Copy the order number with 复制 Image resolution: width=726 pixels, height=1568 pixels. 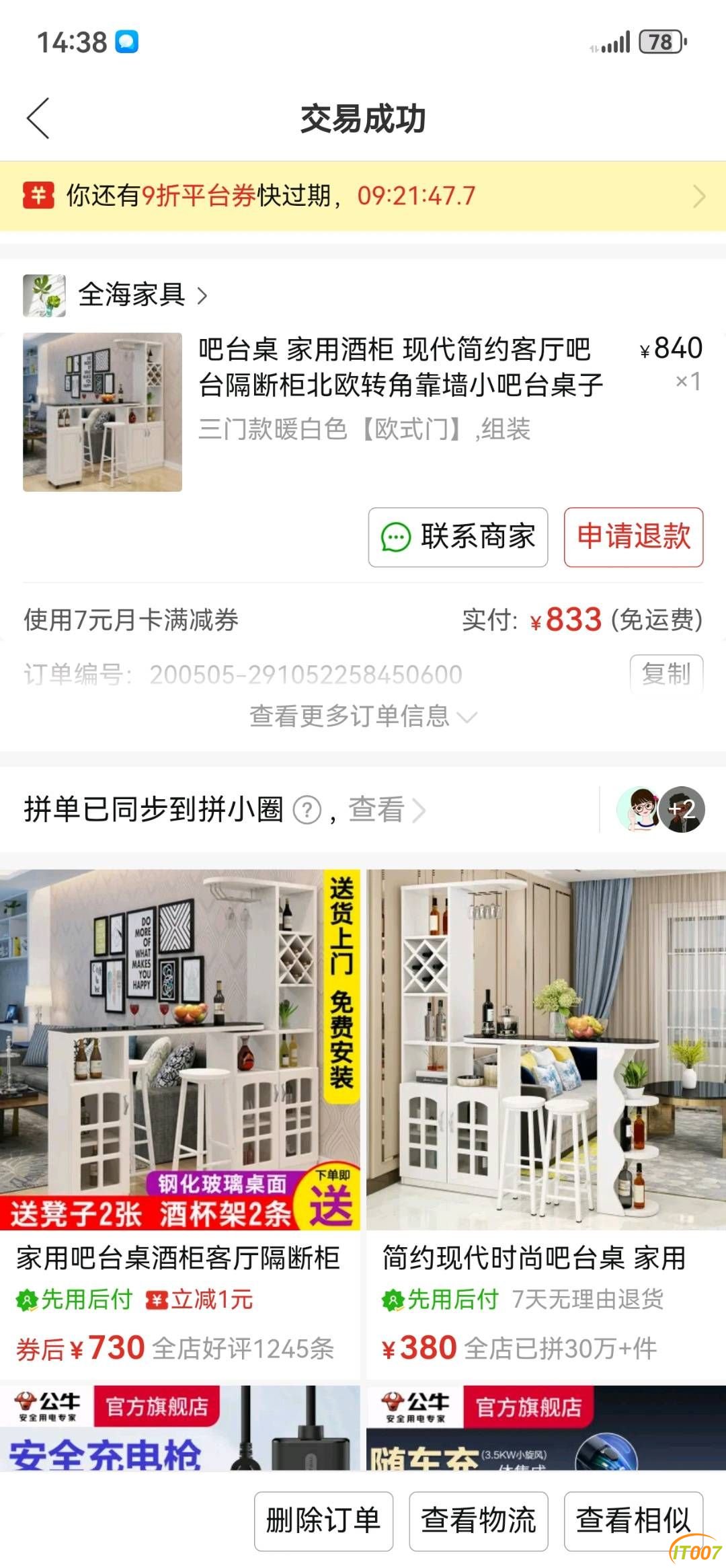(665, 673)
